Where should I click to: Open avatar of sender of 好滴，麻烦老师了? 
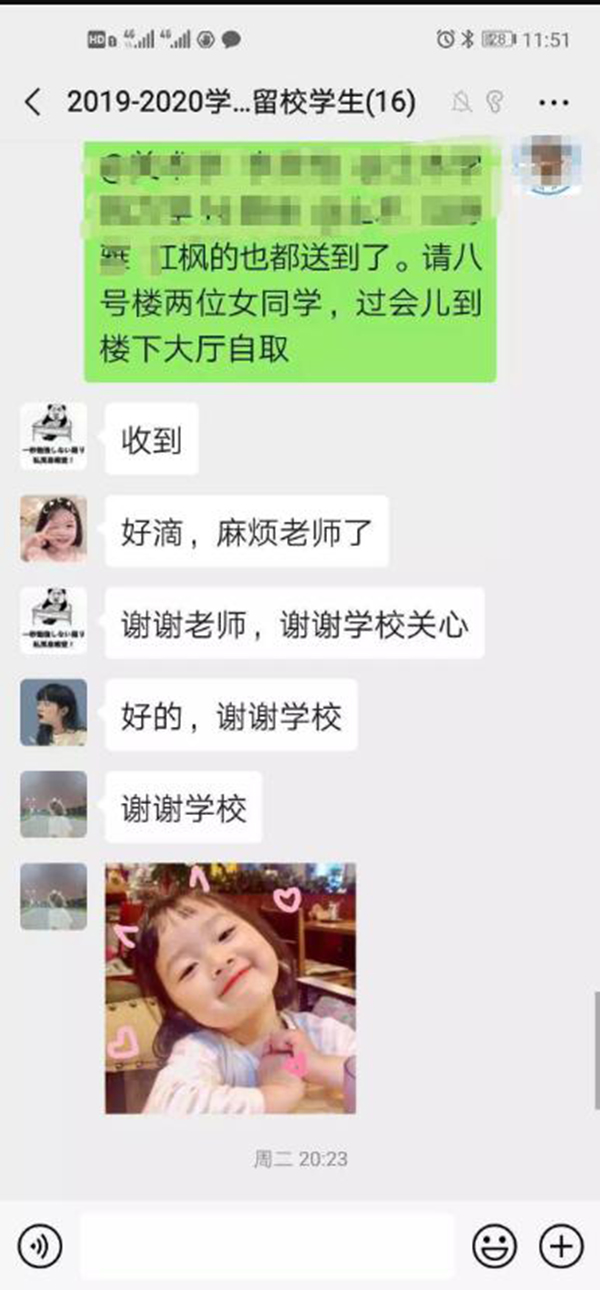point(53,528)
